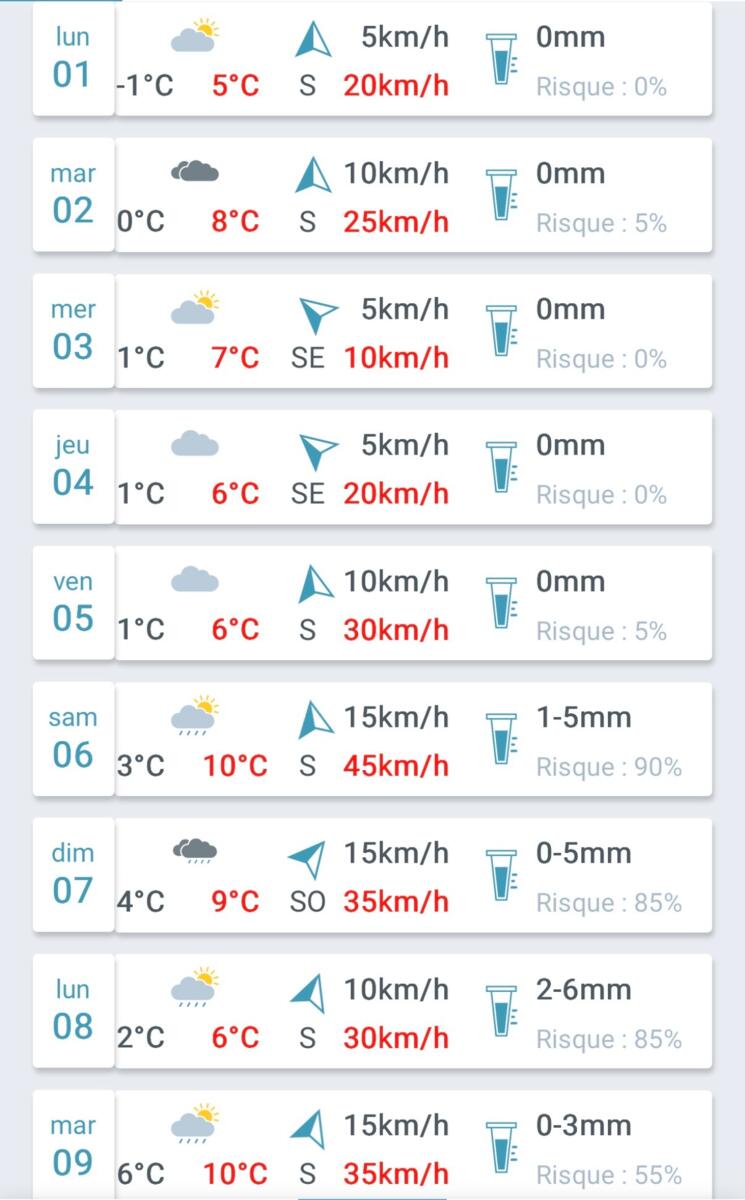View the mar 09 forecast details
745x1200 pixels.
372,1146
